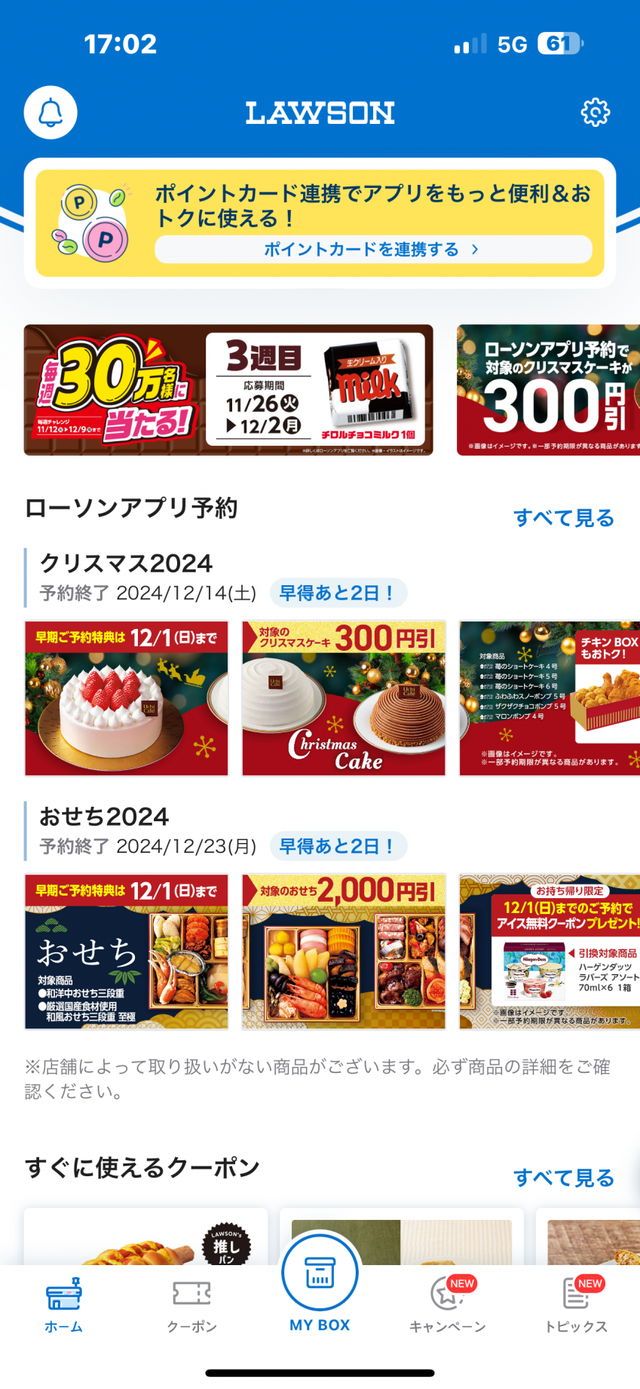
Task: Open the 毎週30万名様に当たる chocolate campaign banner
Action: point(228,390)
